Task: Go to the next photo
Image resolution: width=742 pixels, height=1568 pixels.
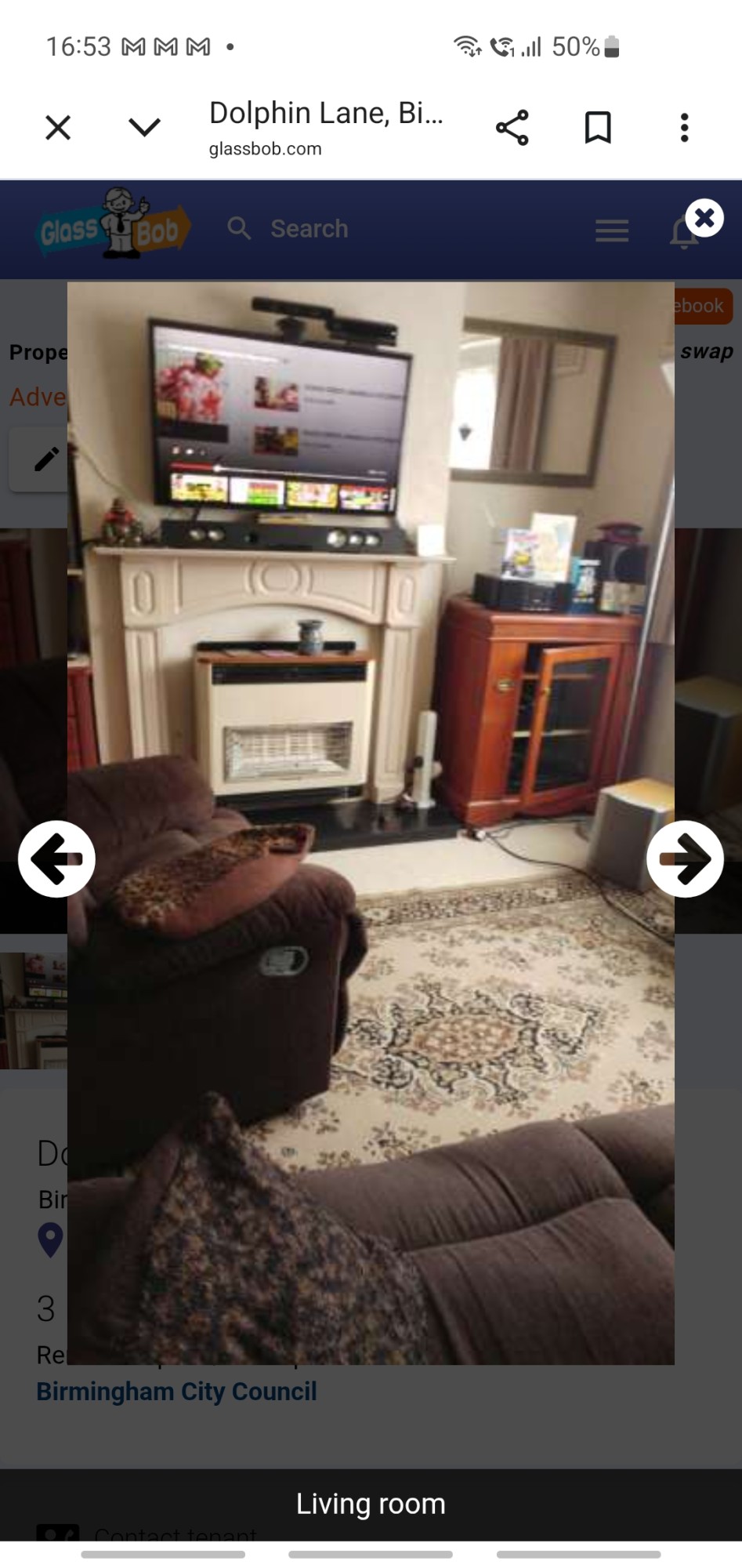Action: [x=685, y=858]
